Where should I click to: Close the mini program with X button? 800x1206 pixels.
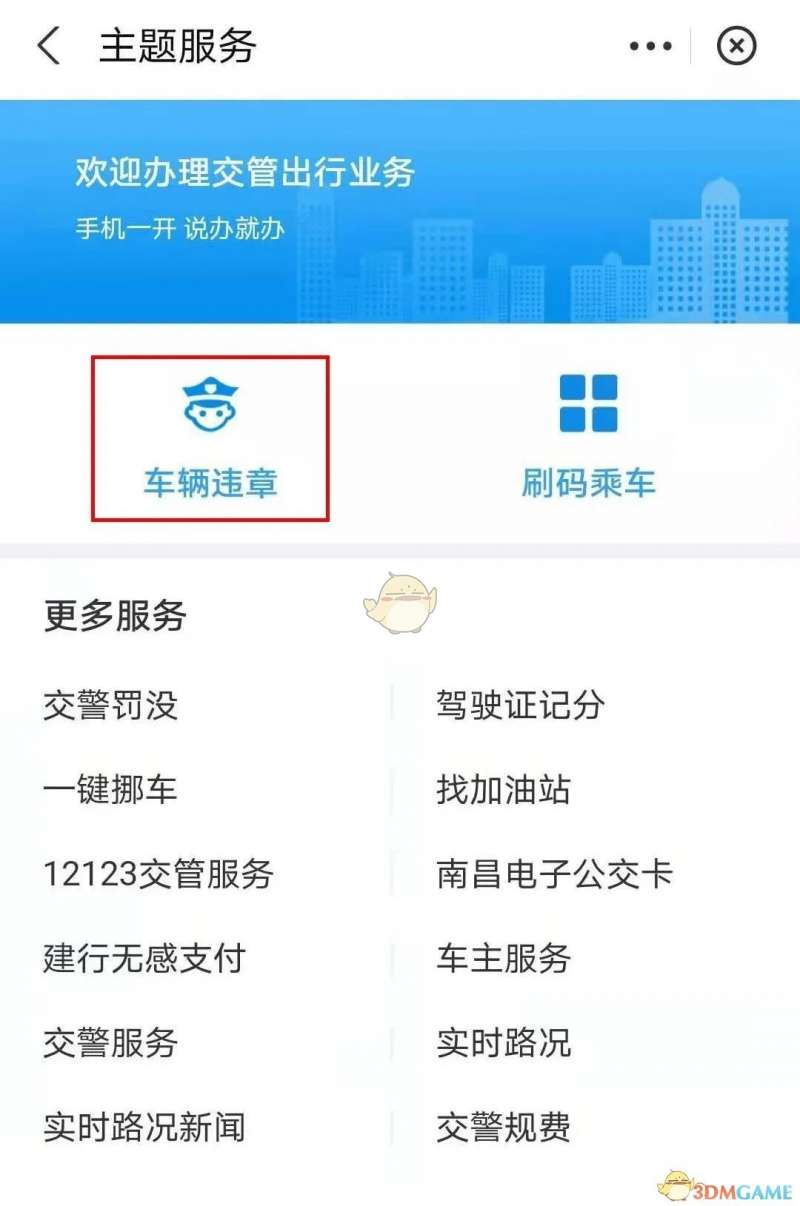[737, 47]
